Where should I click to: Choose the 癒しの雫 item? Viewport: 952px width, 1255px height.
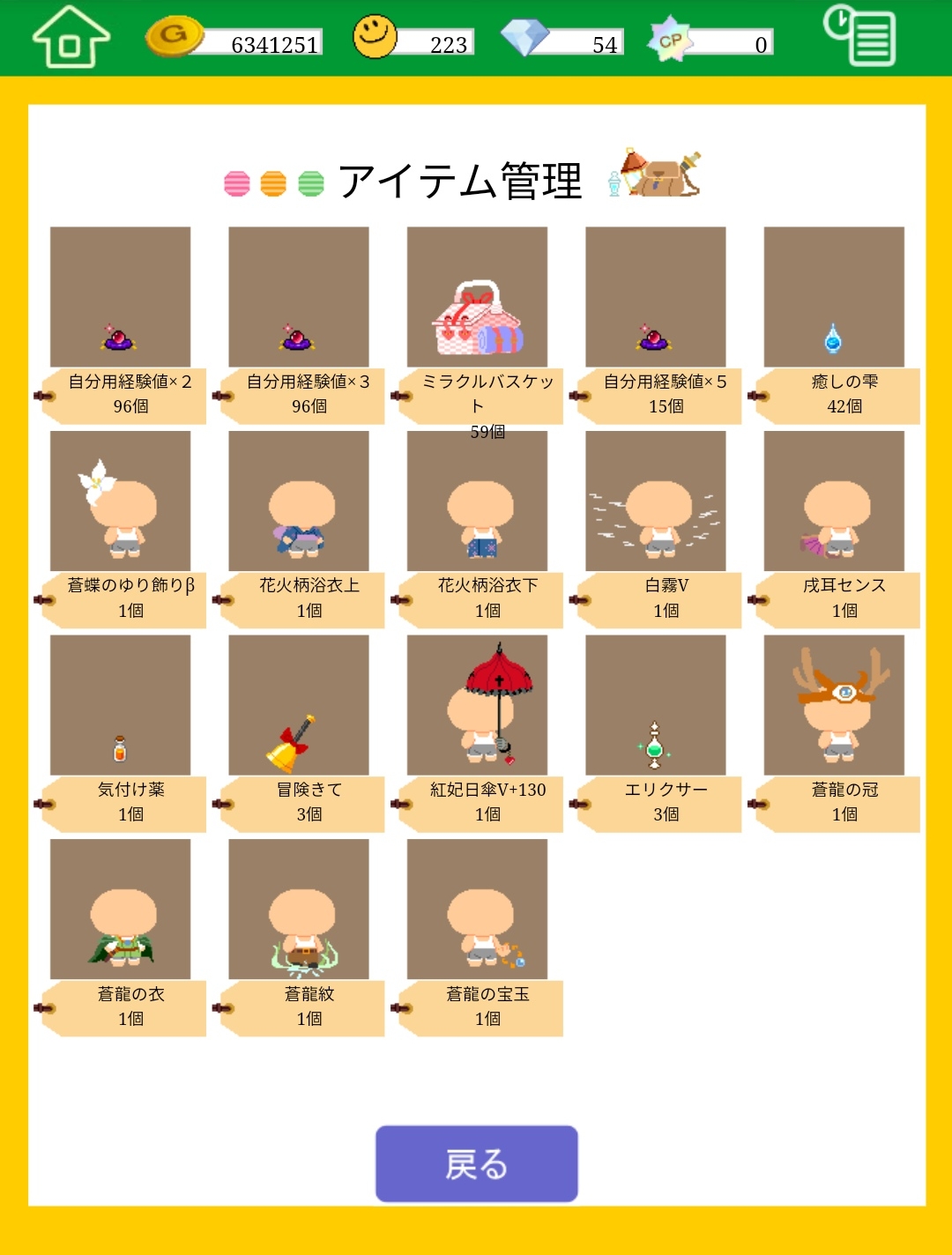click(x=834, y=297)
